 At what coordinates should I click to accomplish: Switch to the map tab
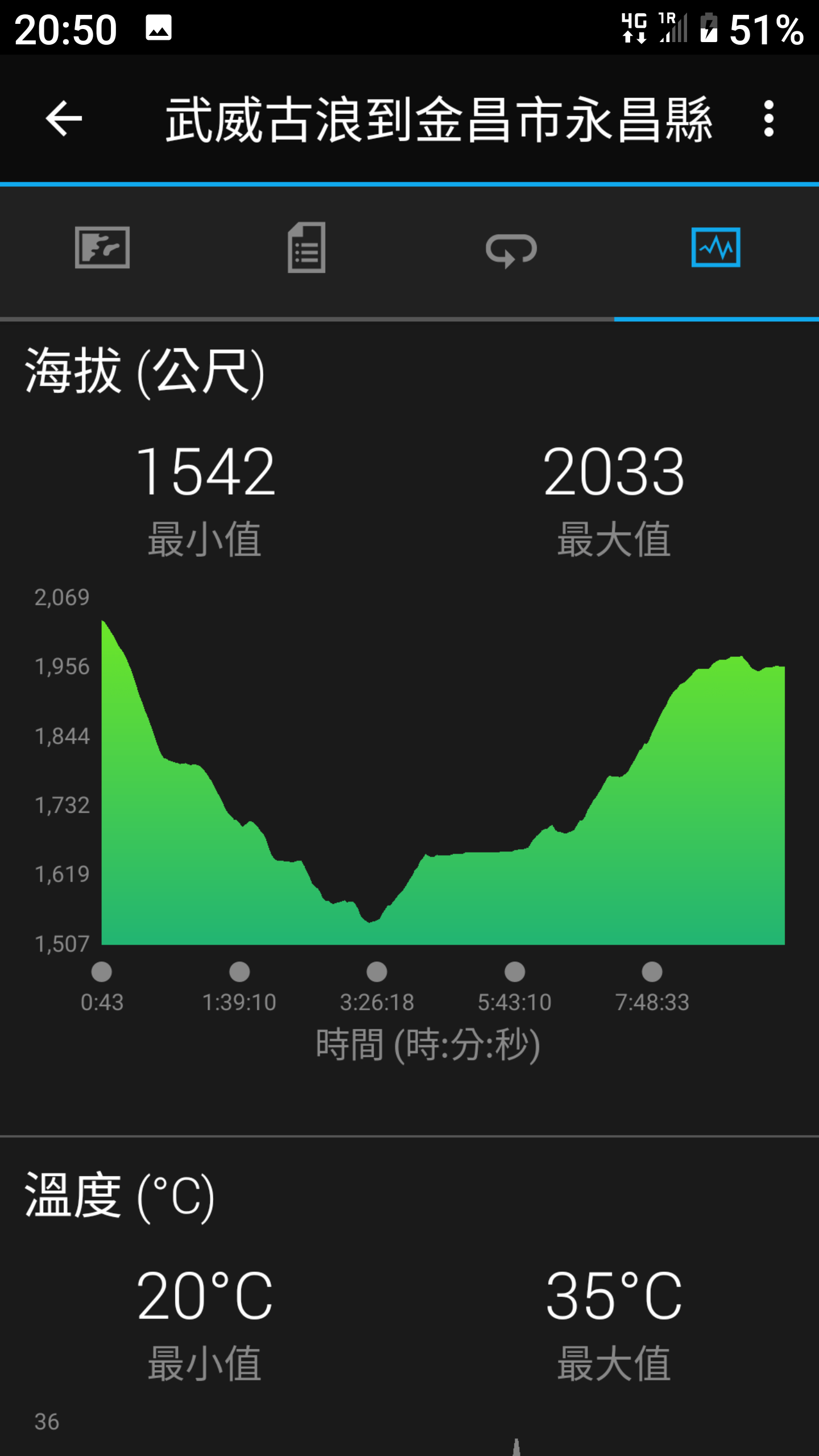102,248
